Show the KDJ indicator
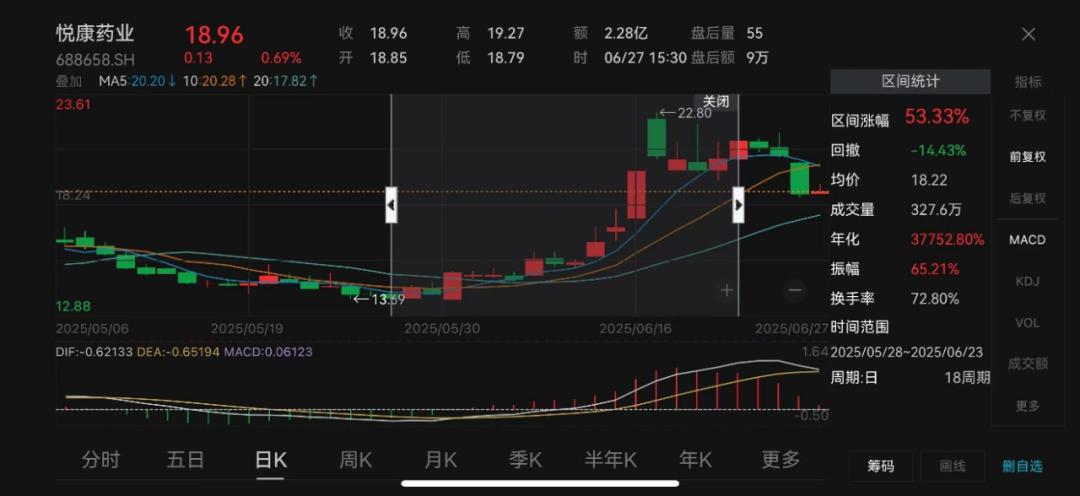The image size is (1080, 496). (x=1027, y=281)
